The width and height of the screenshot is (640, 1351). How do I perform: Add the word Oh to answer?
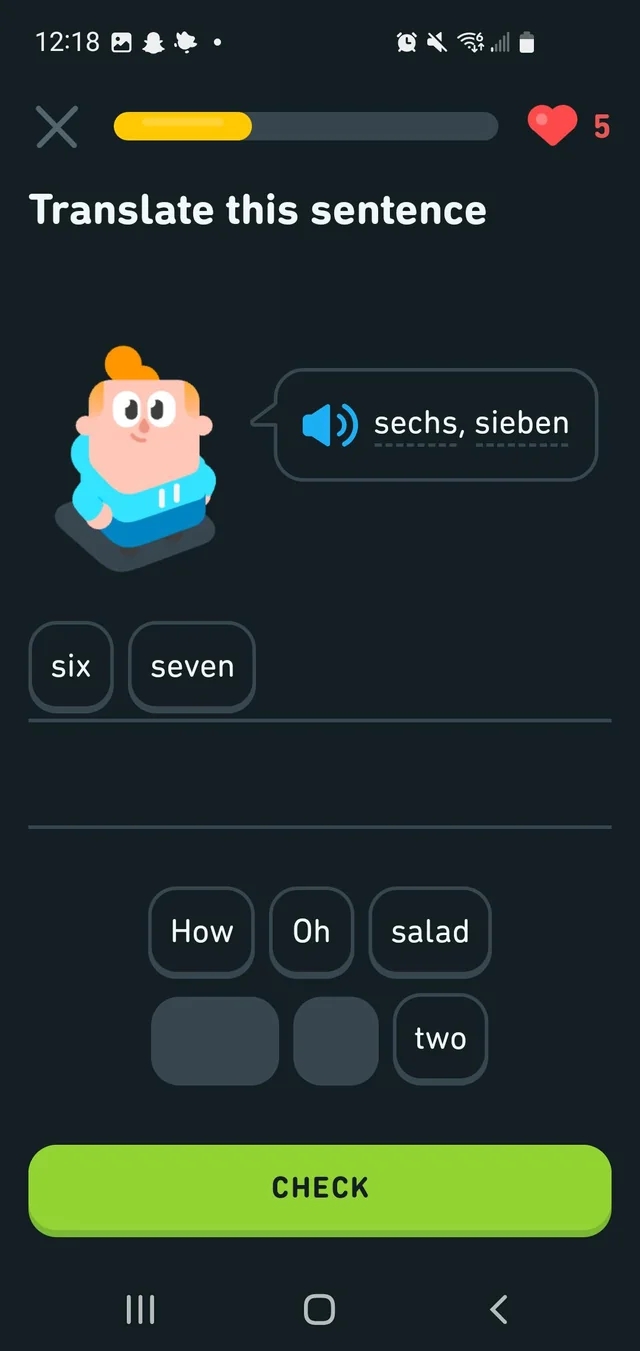tap(311, 932)
